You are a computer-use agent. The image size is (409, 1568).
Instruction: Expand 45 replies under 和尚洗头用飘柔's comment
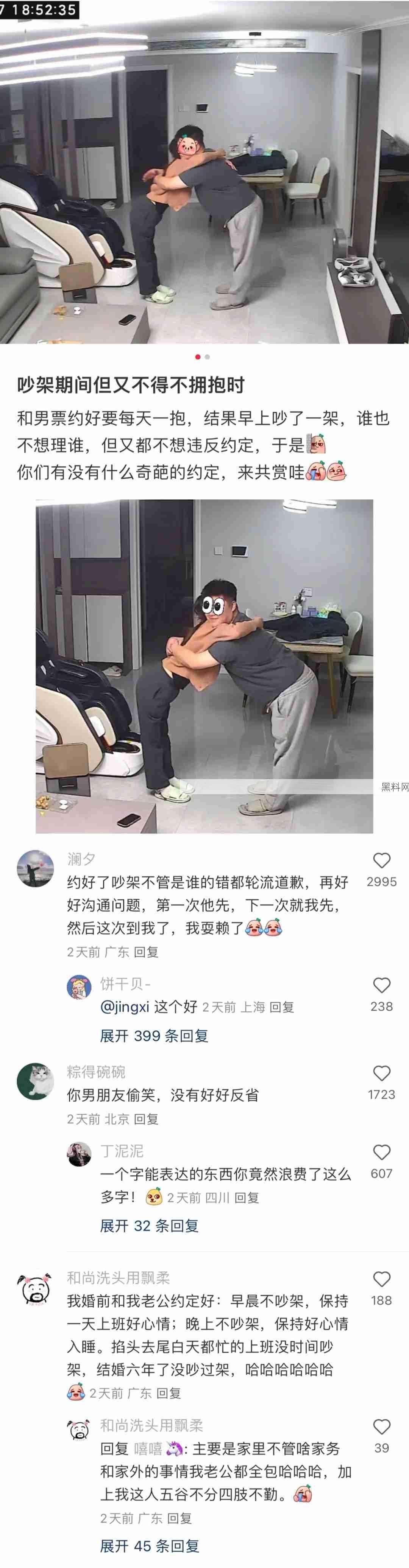(149, 1545)
